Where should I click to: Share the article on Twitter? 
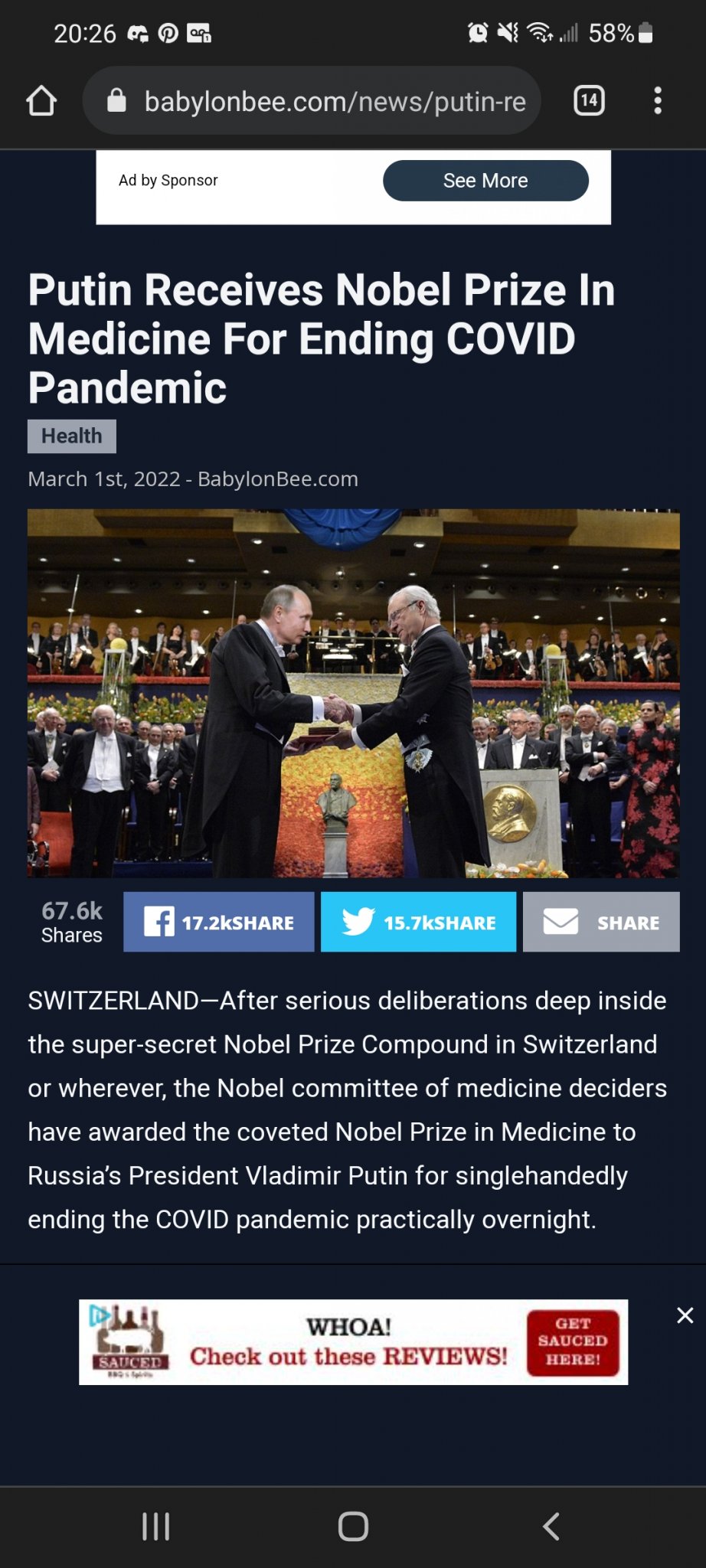tap(418, 922)
